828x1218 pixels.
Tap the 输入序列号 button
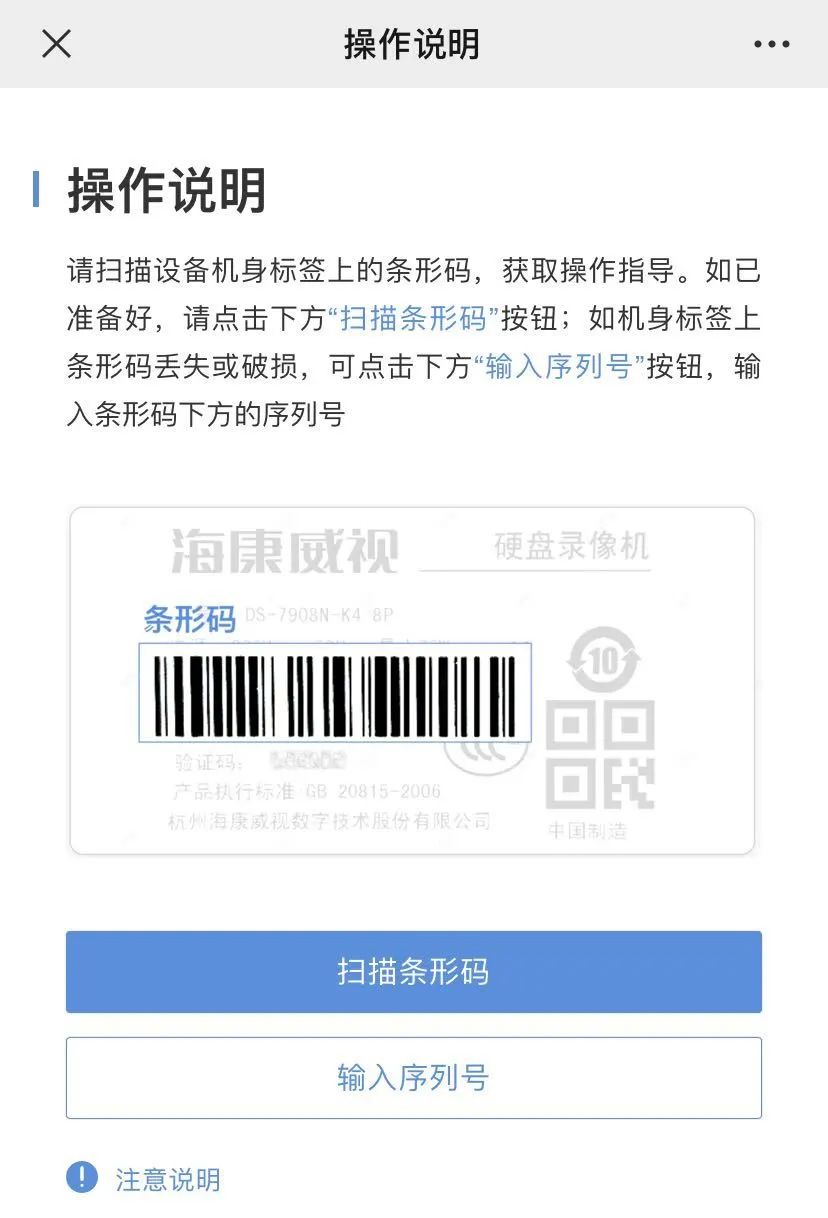pos(414,1078)
